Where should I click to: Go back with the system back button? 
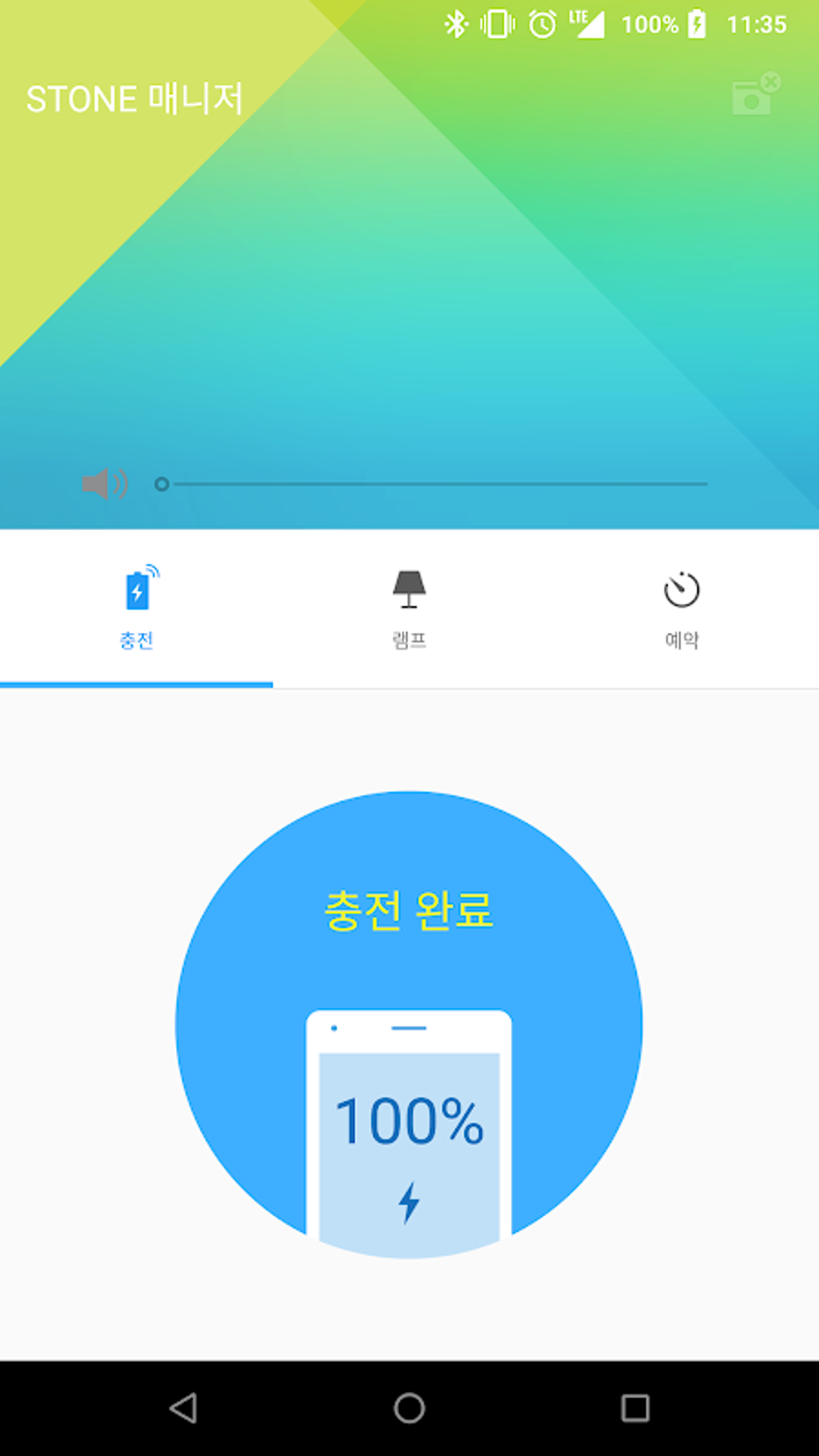coord(184,1408)
